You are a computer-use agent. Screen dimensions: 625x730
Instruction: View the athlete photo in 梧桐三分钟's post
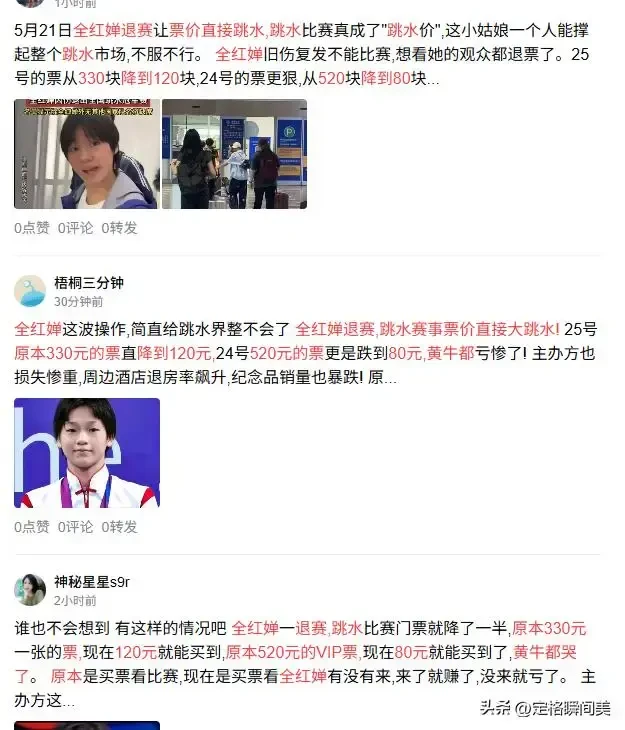click(x=86, y=452)
